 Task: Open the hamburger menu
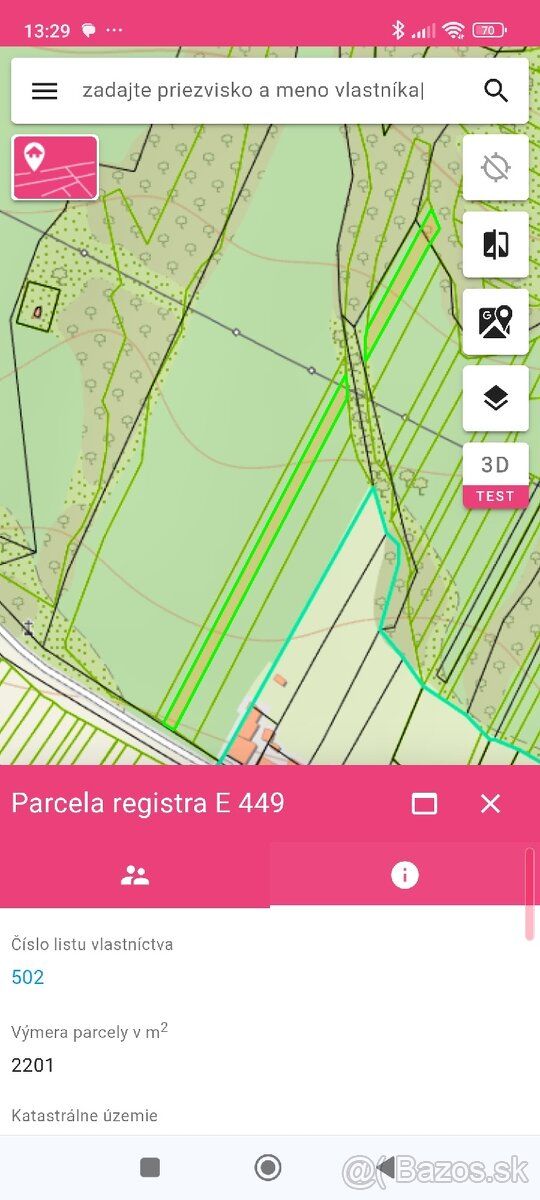(45, 91)
